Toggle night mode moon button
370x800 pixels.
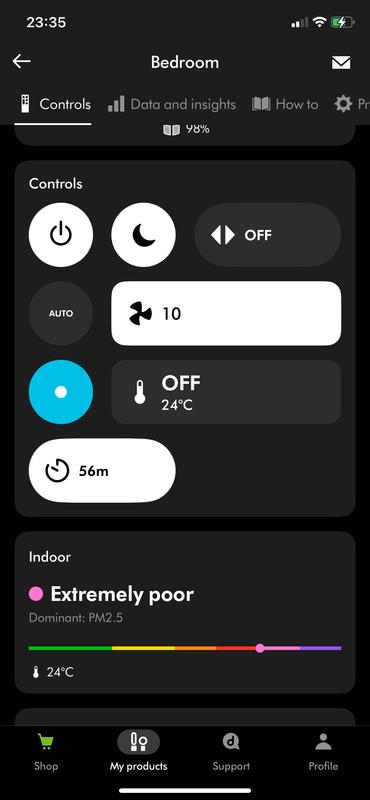[x=143, y=235]
